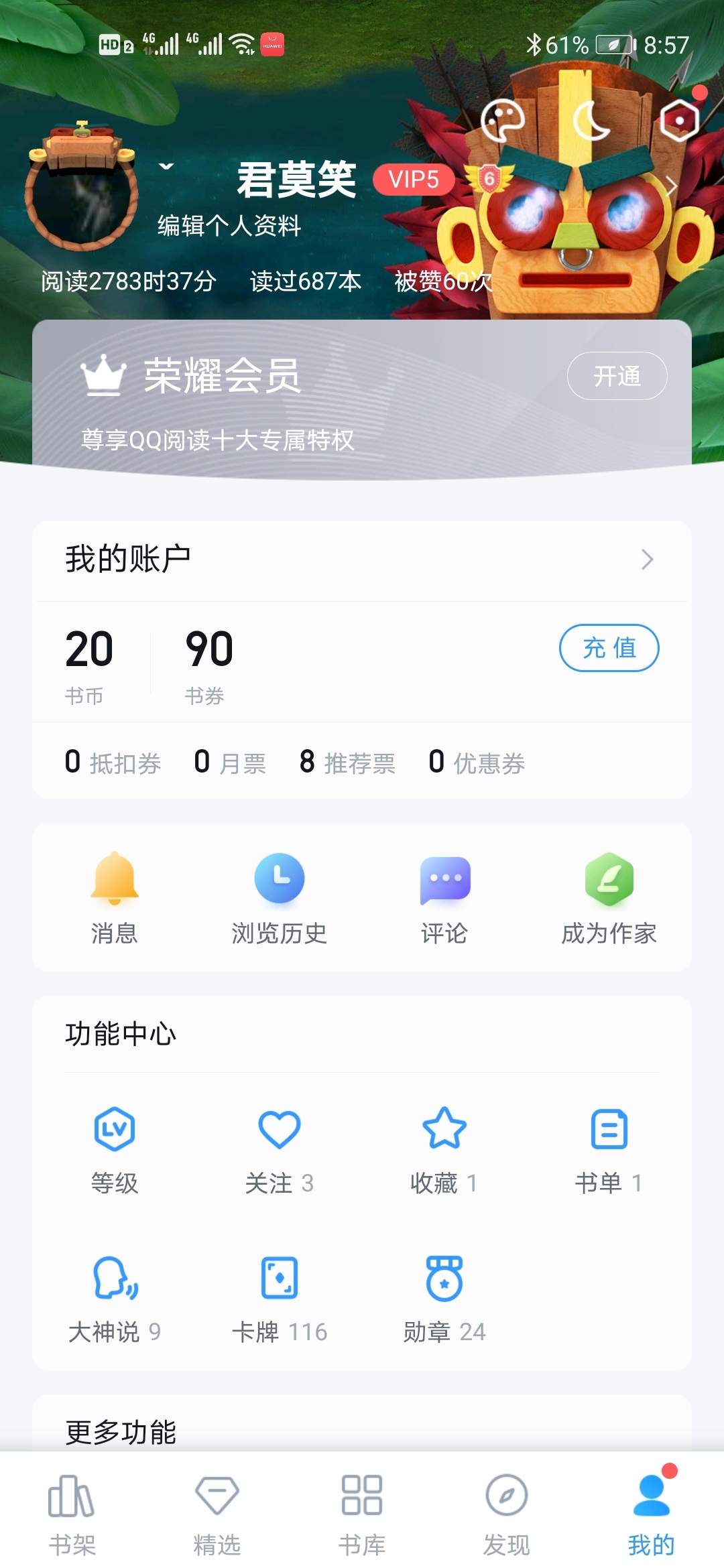Tap 开通 to activate 荣耀会员
Viewport: 724px width, 1568px height.
pyautogui.click(x=617, y=376)
